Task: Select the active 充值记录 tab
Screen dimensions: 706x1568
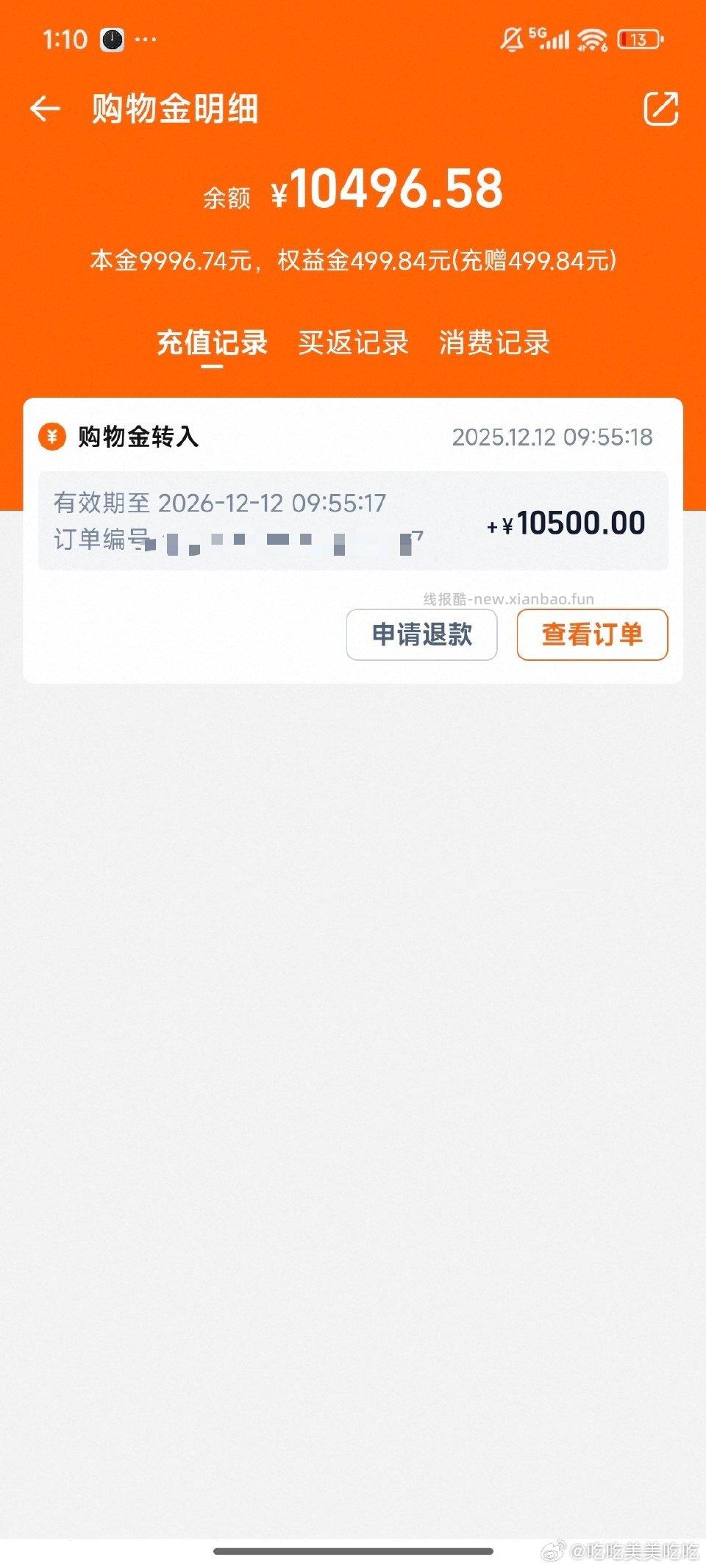Action: [x=212, y=343]
